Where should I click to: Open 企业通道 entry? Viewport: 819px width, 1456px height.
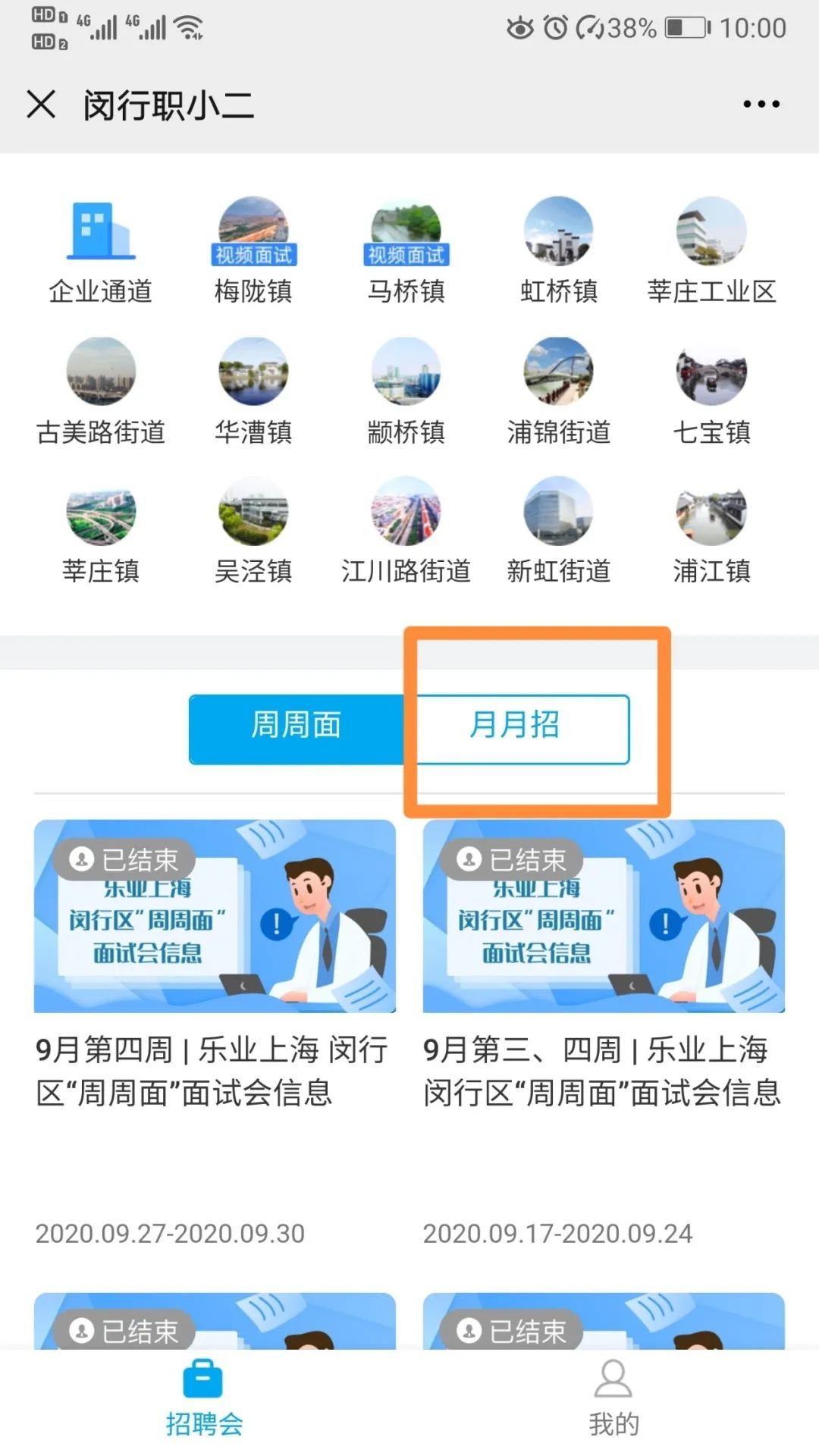click(x=101, y=252)
